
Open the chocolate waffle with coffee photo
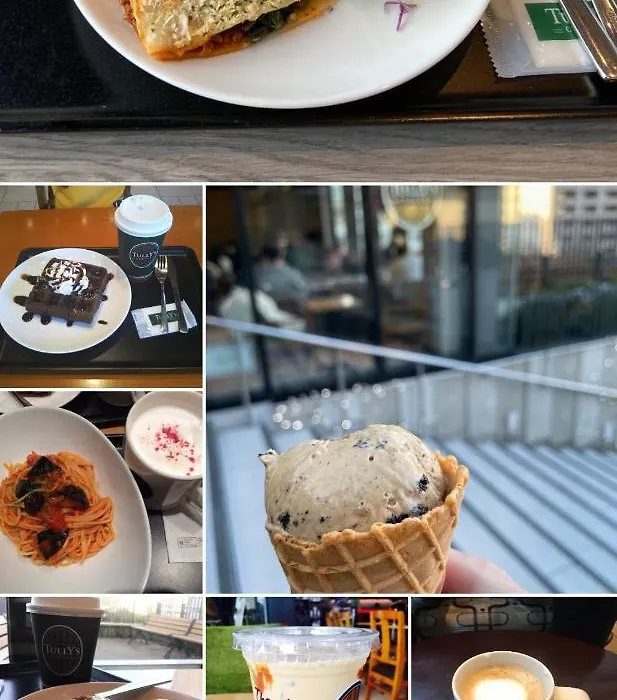click(x=100, y=287)
